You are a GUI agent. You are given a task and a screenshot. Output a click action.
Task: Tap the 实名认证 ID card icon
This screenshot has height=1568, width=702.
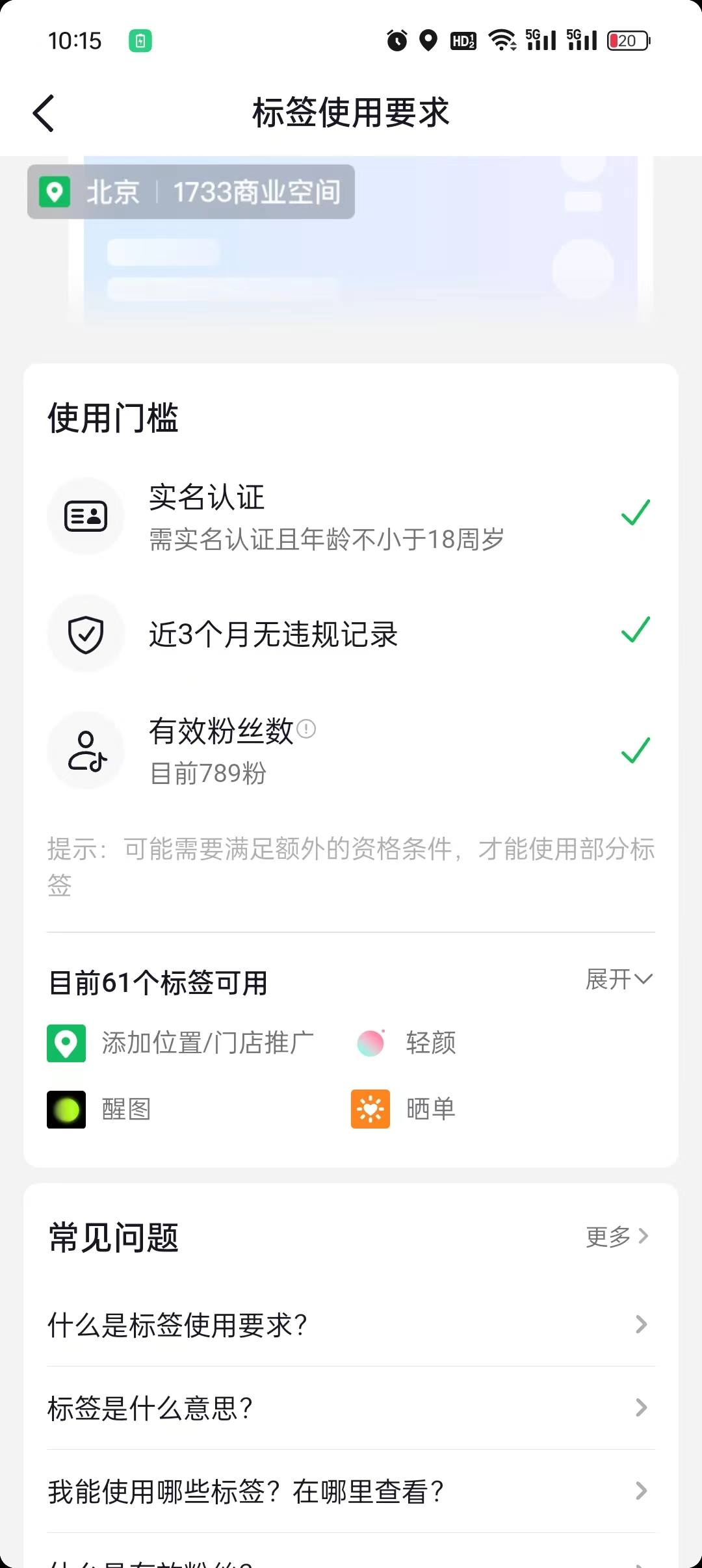[86, 516]
